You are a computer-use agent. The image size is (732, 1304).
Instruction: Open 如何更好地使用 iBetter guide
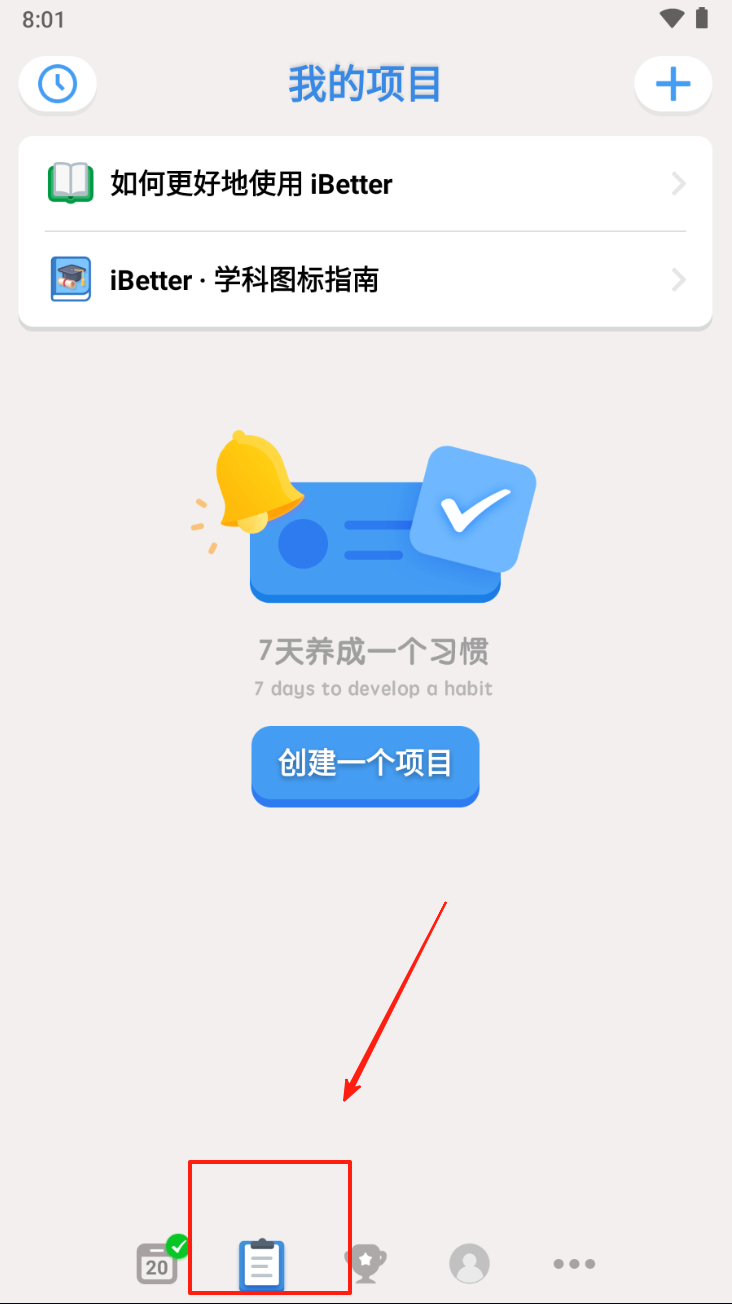tap(365, 184)
